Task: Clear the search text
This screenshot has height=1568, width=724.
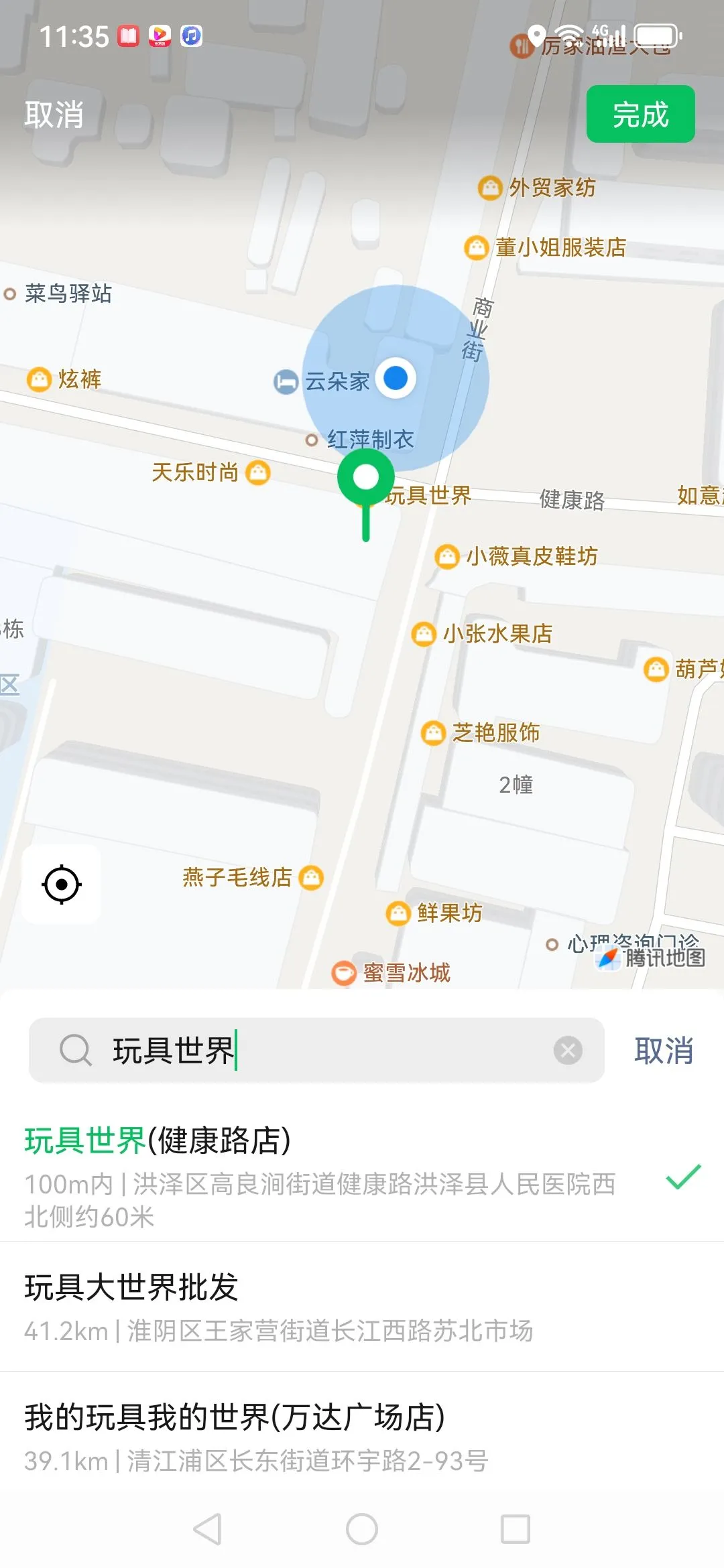Action: click(568, 1050)
